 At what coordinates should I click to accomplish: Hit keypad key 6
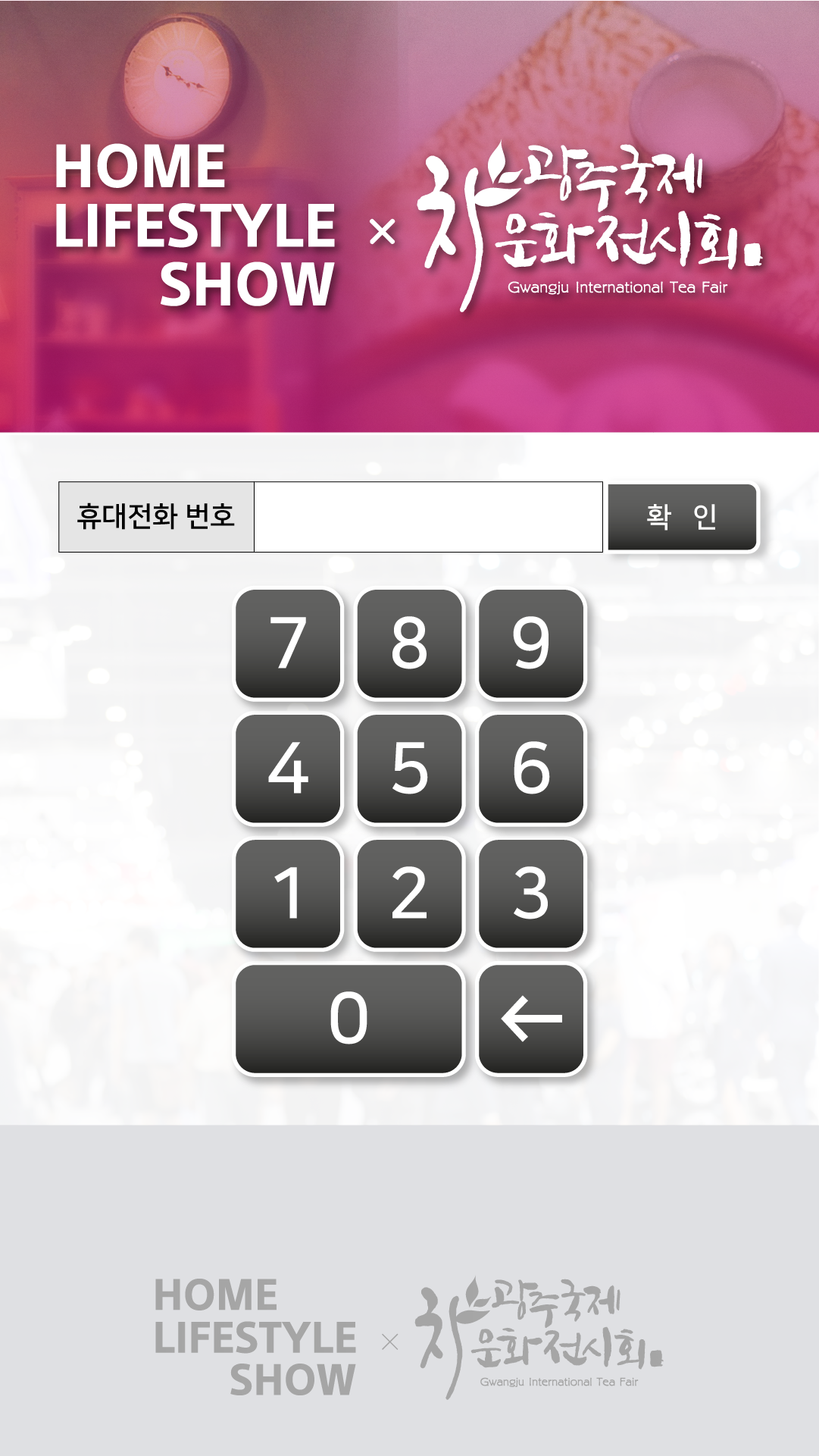coord(531,769)
